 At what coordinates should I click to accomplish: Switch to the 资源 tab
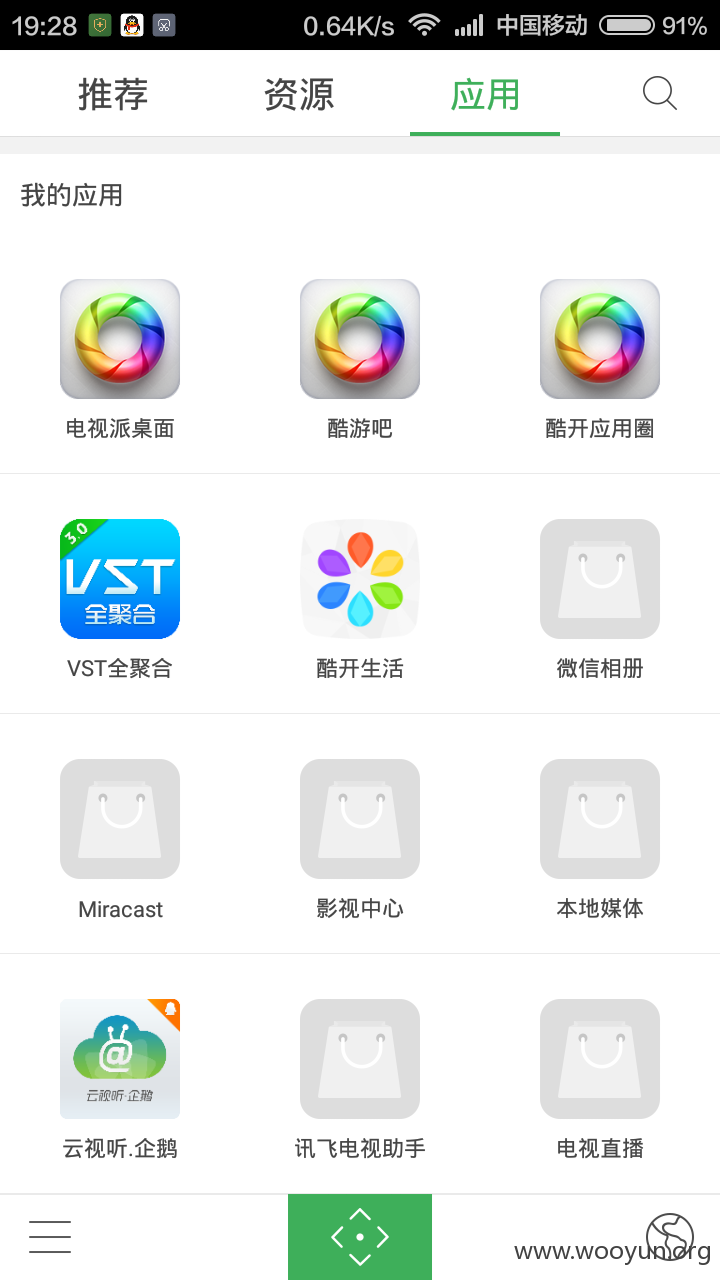(x=299, y=94)
